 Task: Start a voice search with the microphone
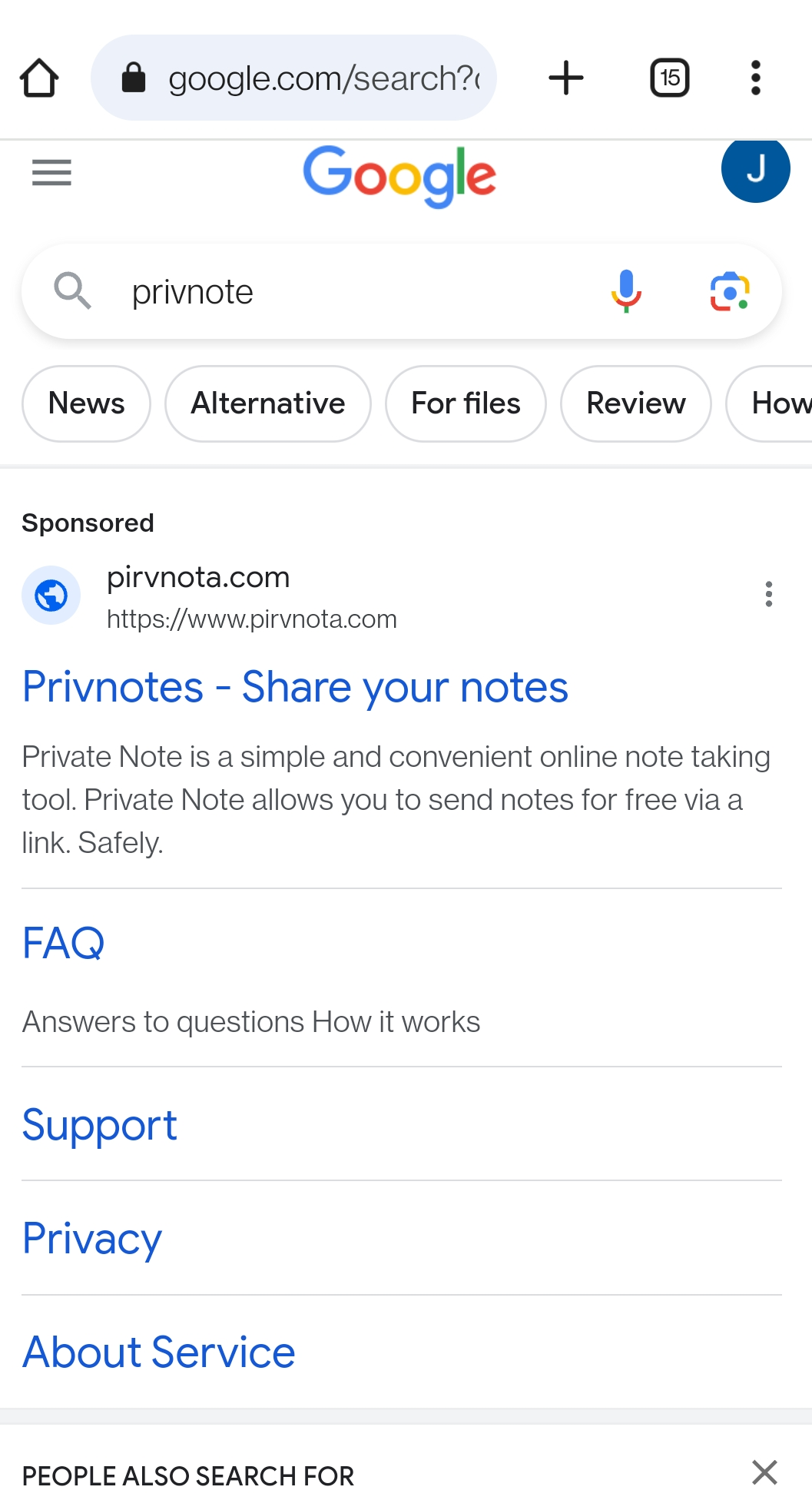pos(626,292)
